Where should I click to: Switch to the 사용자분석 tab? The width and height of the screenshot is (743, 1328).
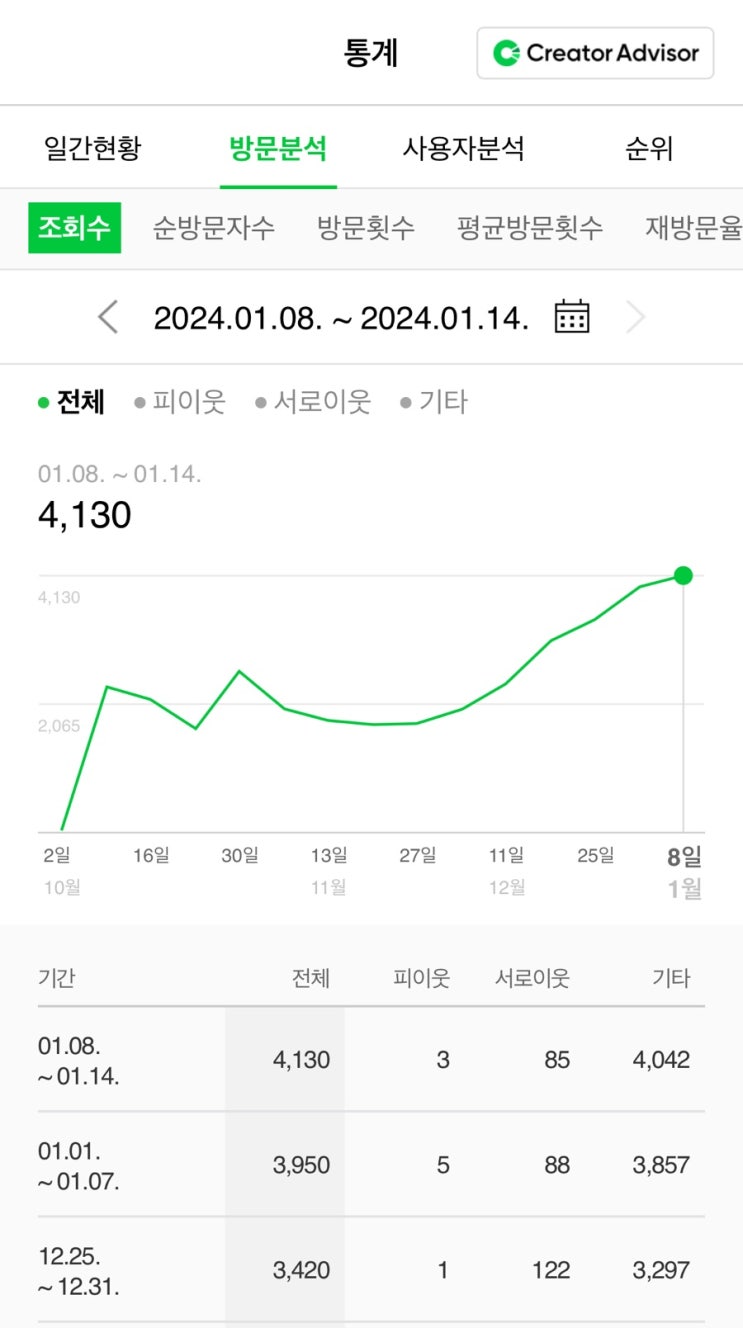click(x=463, y=149)
